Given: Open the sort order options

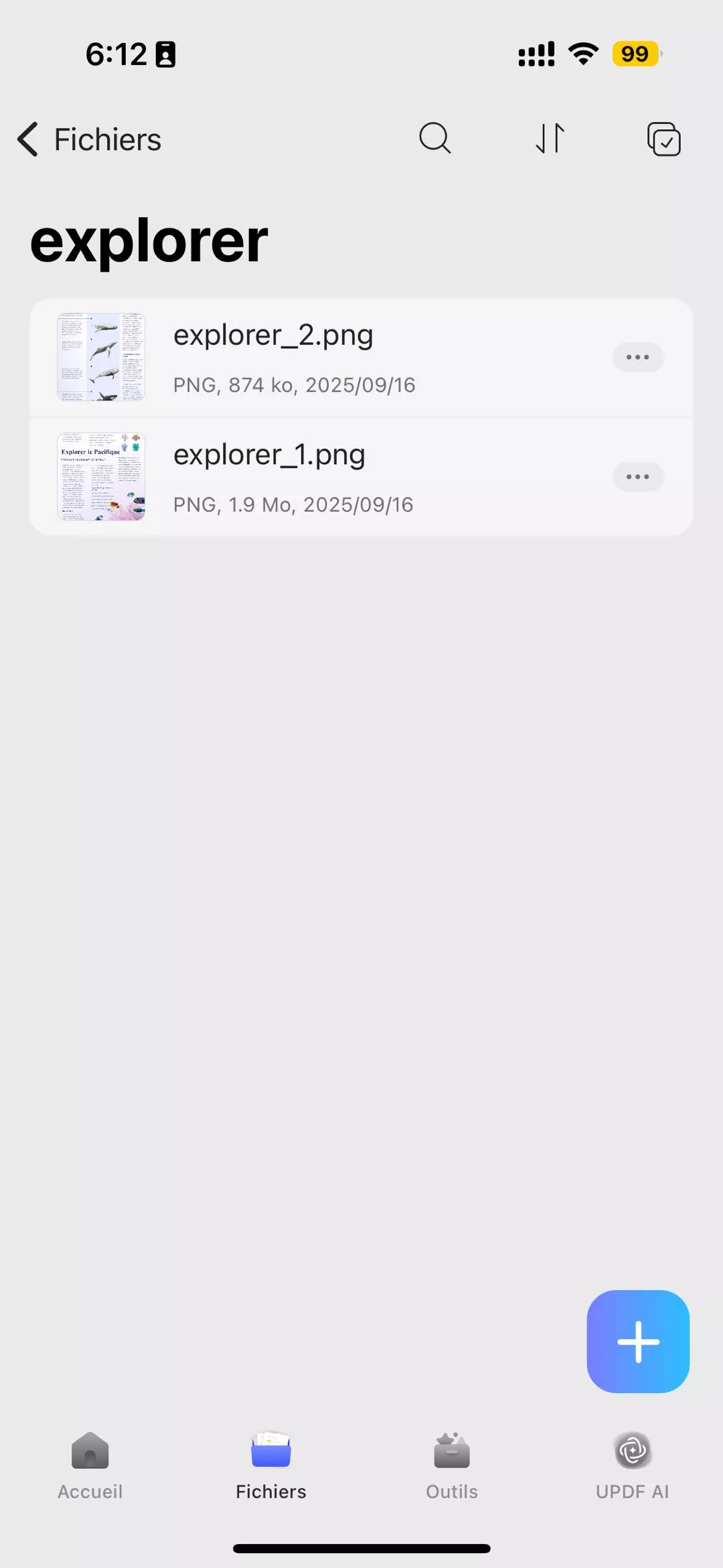Looking at the screenshot, I should [x=550, y=139].
